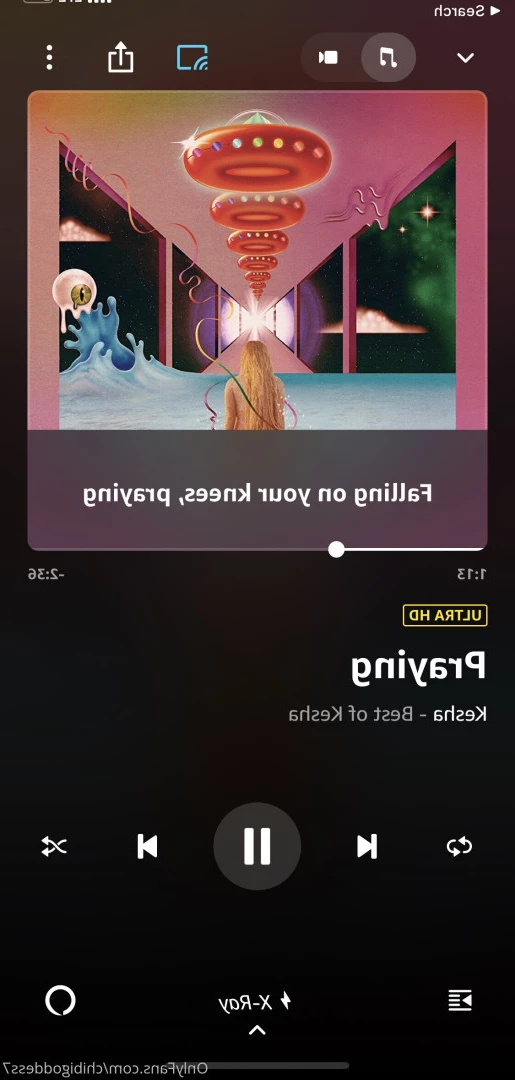
Task: Open the Alexa voice assistant icon
Action: [60, 1000]
